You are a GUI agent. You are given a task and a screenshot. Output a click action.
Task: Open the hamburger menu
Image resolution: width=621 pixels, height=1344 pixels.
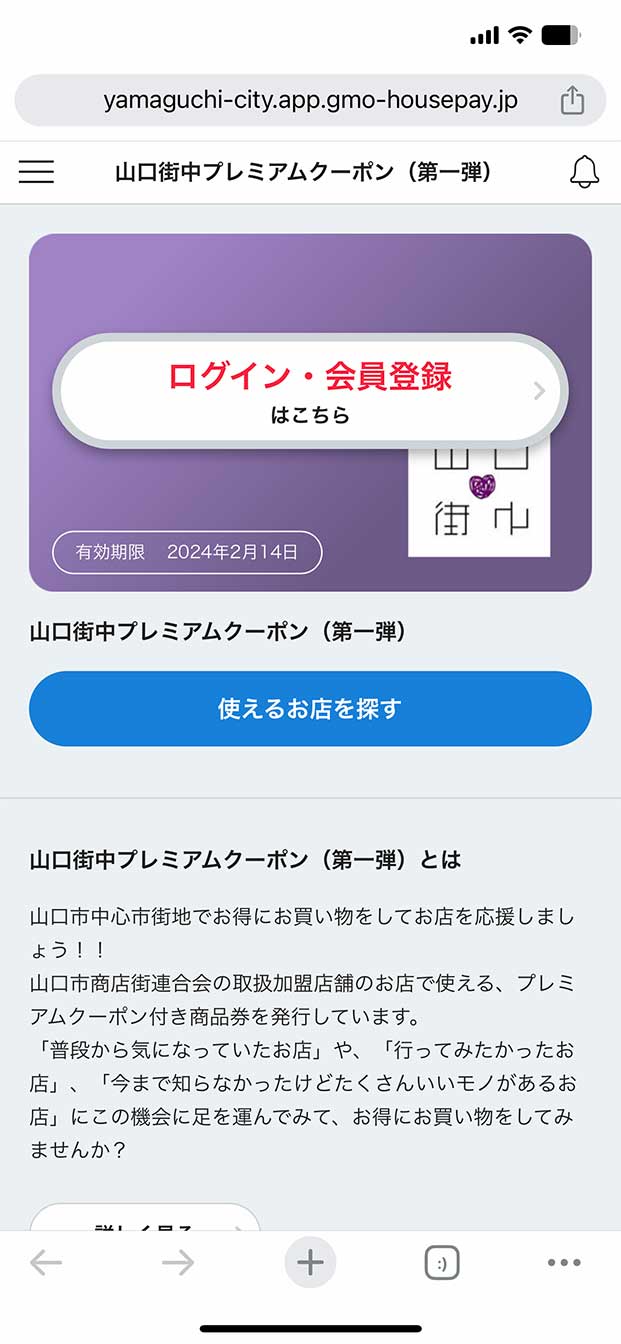point(36,173)
